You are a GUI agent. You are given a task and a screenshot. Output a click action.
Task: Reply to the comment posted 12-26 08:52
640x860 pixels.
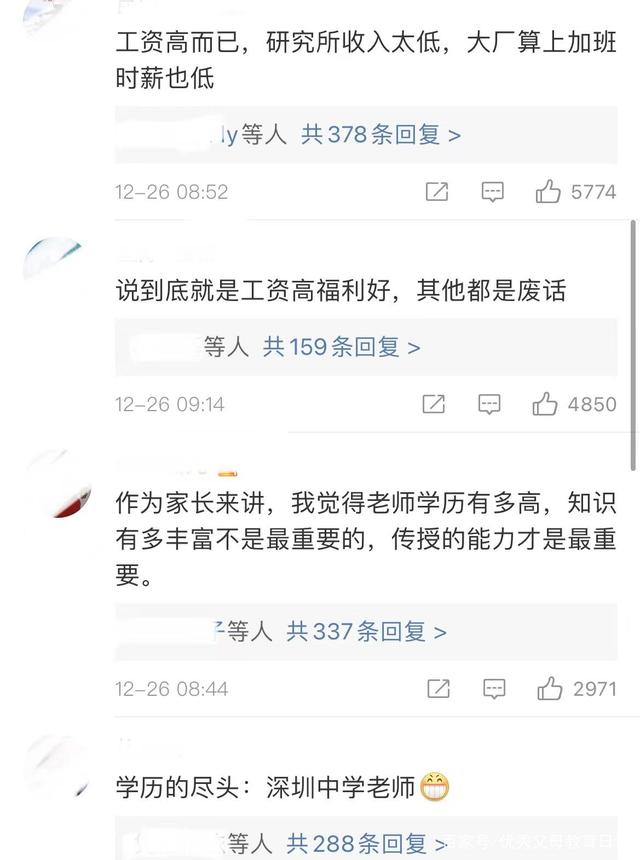[x=493, y=192]
